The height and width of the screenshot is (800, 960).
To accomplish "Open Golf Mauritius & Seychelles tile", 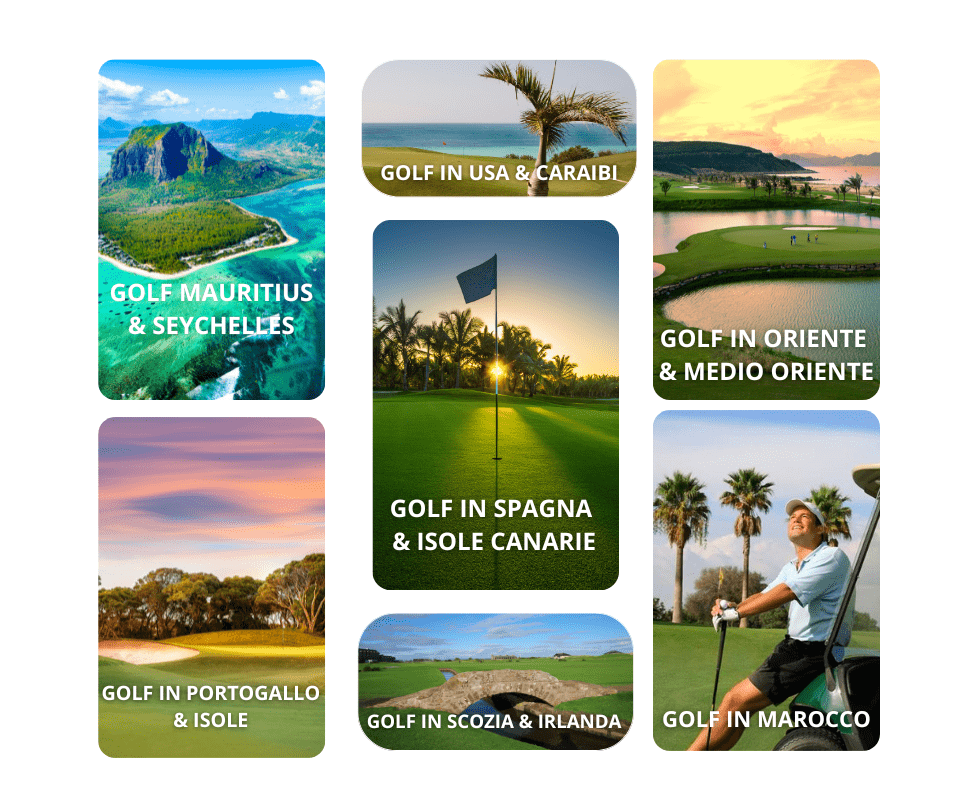I will tap(211, 230).
